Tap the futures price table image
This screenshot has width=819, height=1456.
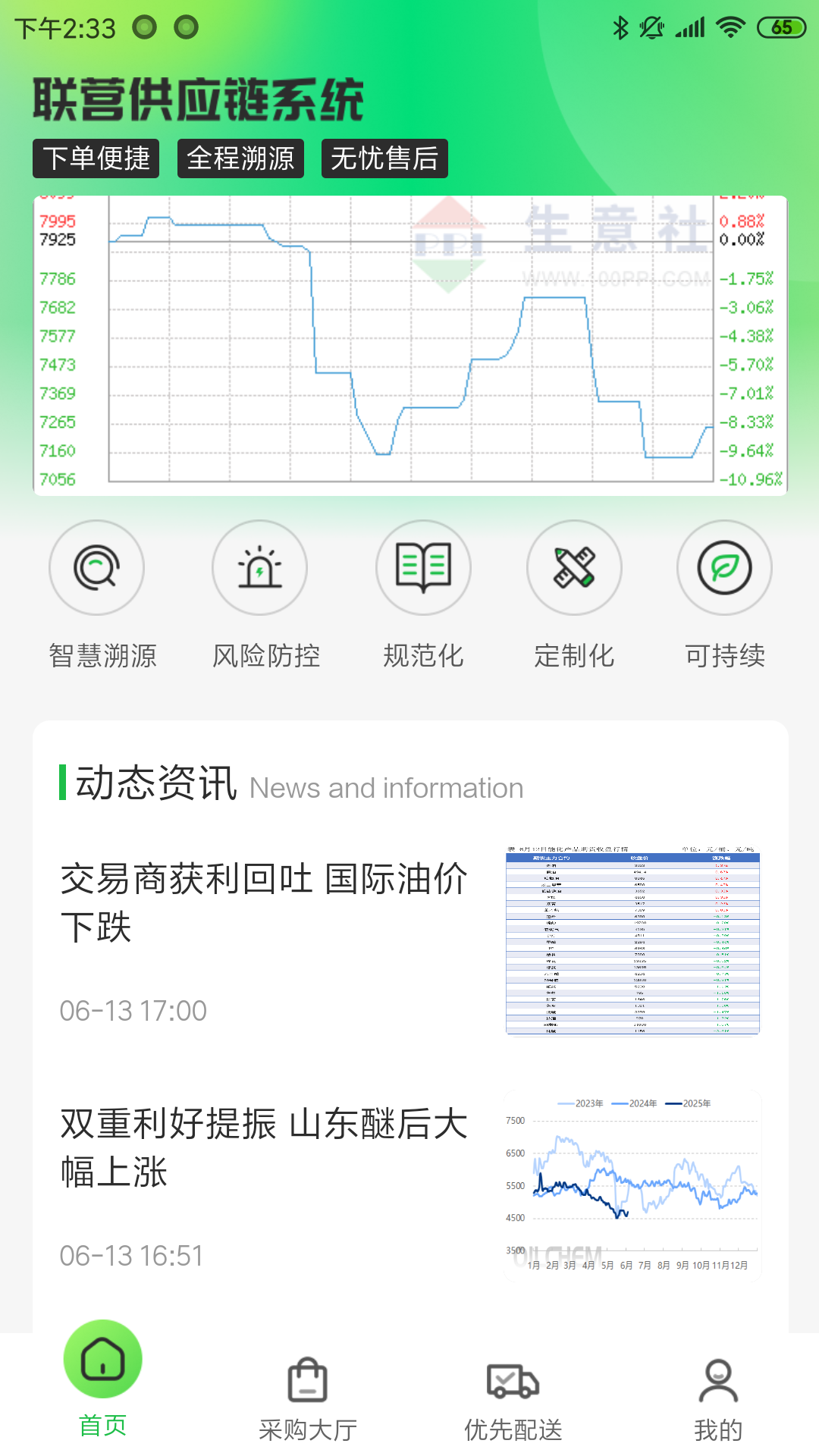tap(632, 940)
